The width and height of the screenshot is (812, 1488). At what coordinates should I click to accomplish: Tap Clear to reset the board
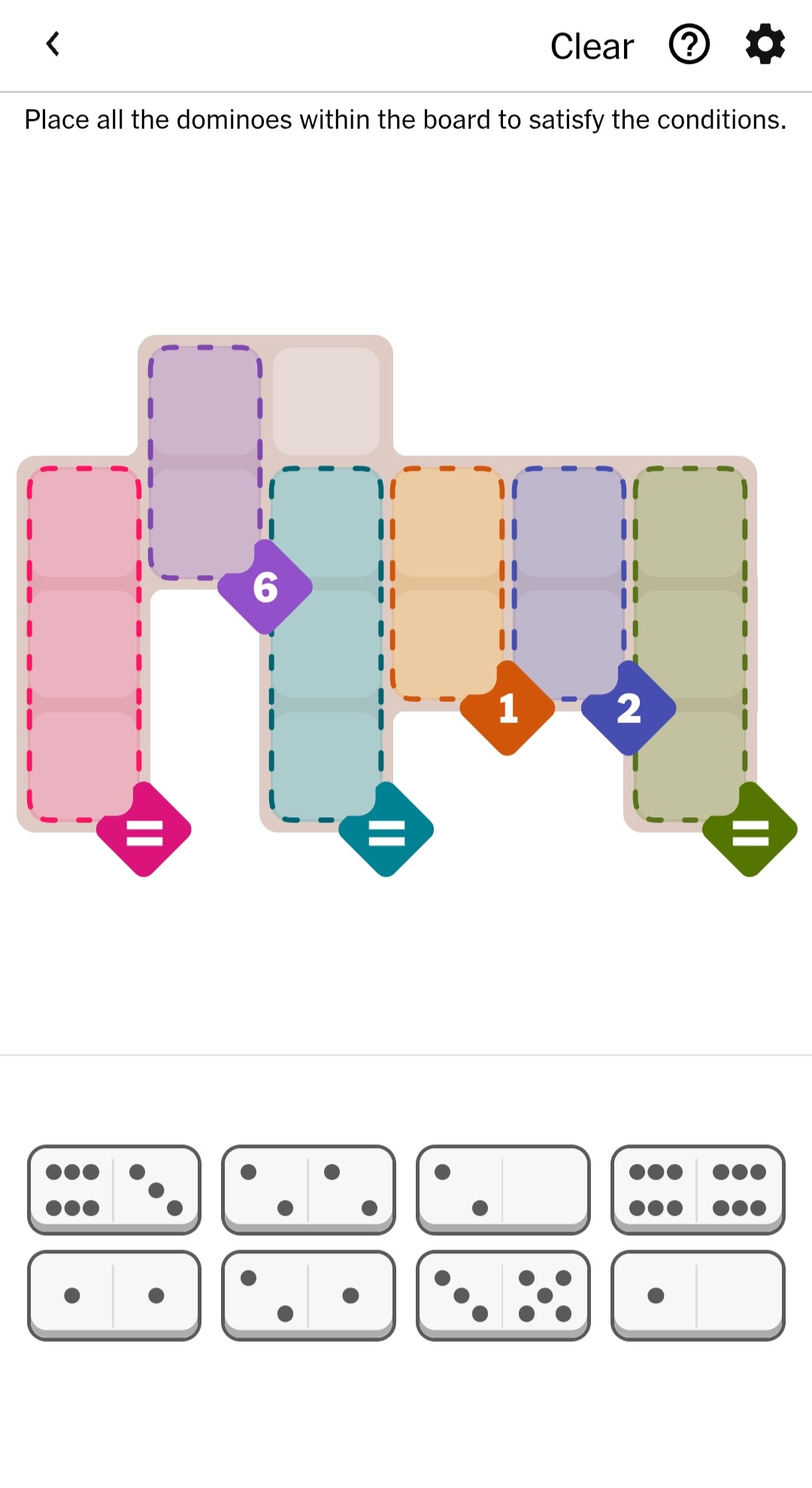tap(592, 47)
